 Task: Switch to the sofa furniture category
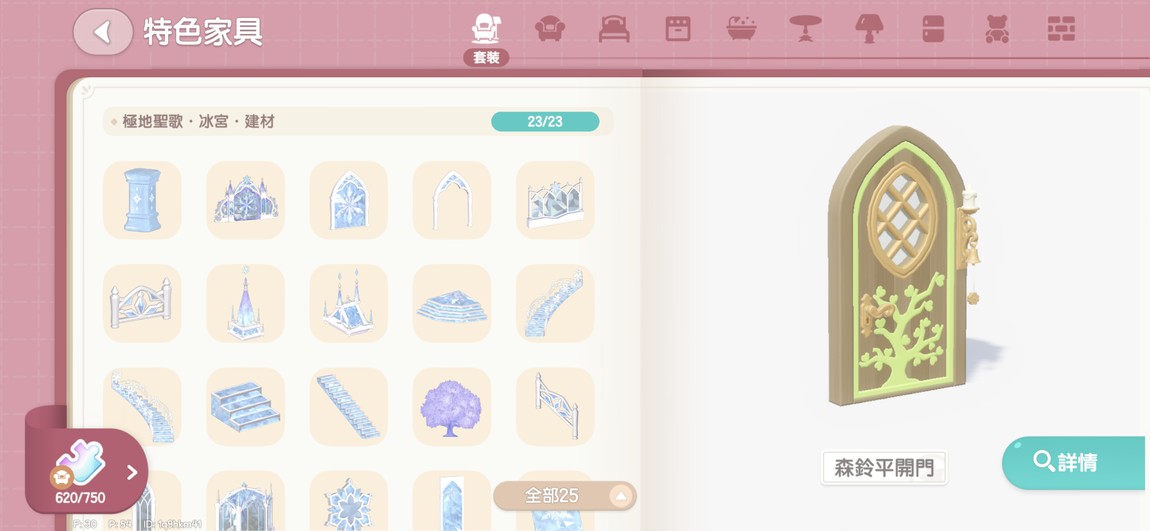point(549,29)
